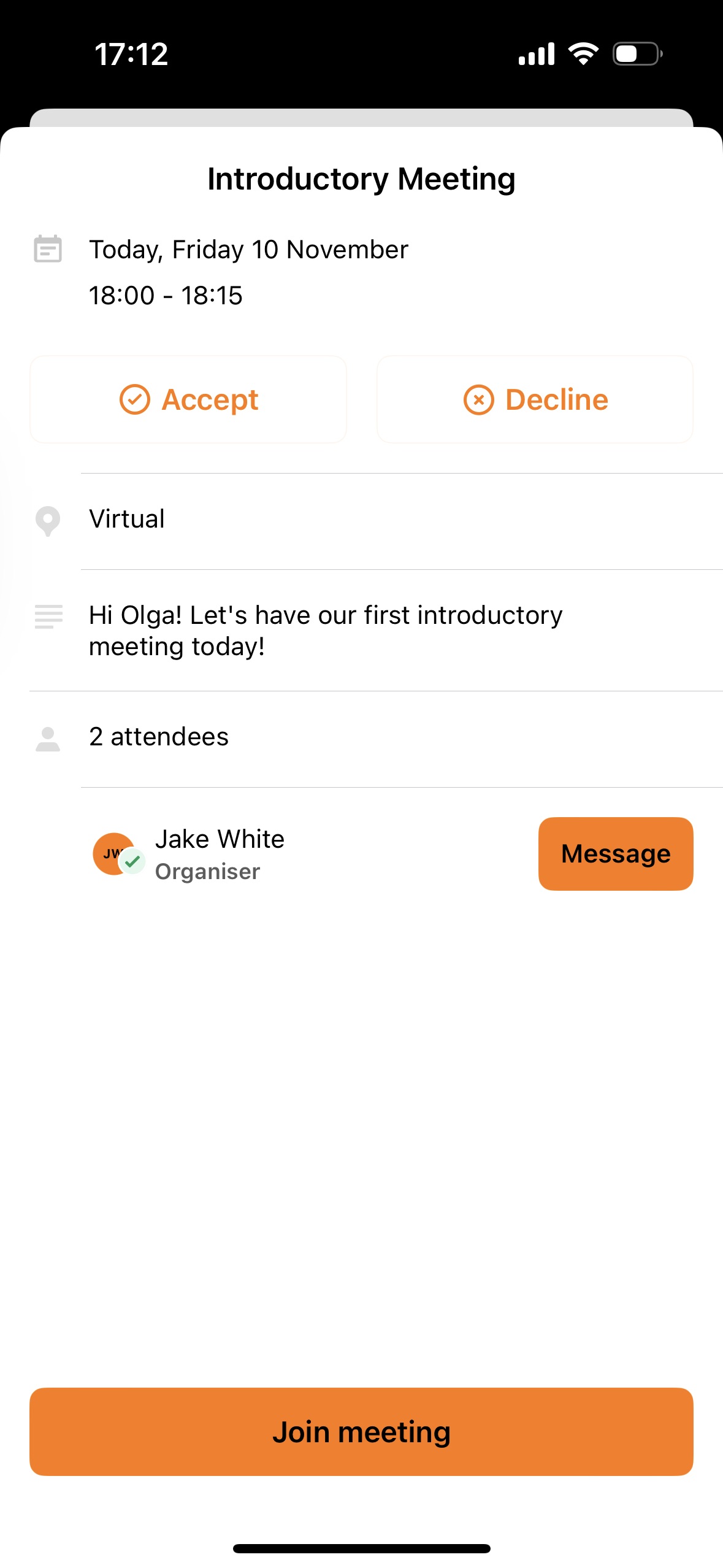Tap Join meeting
Screen dimensions: 723x1568
(361, 1431)
